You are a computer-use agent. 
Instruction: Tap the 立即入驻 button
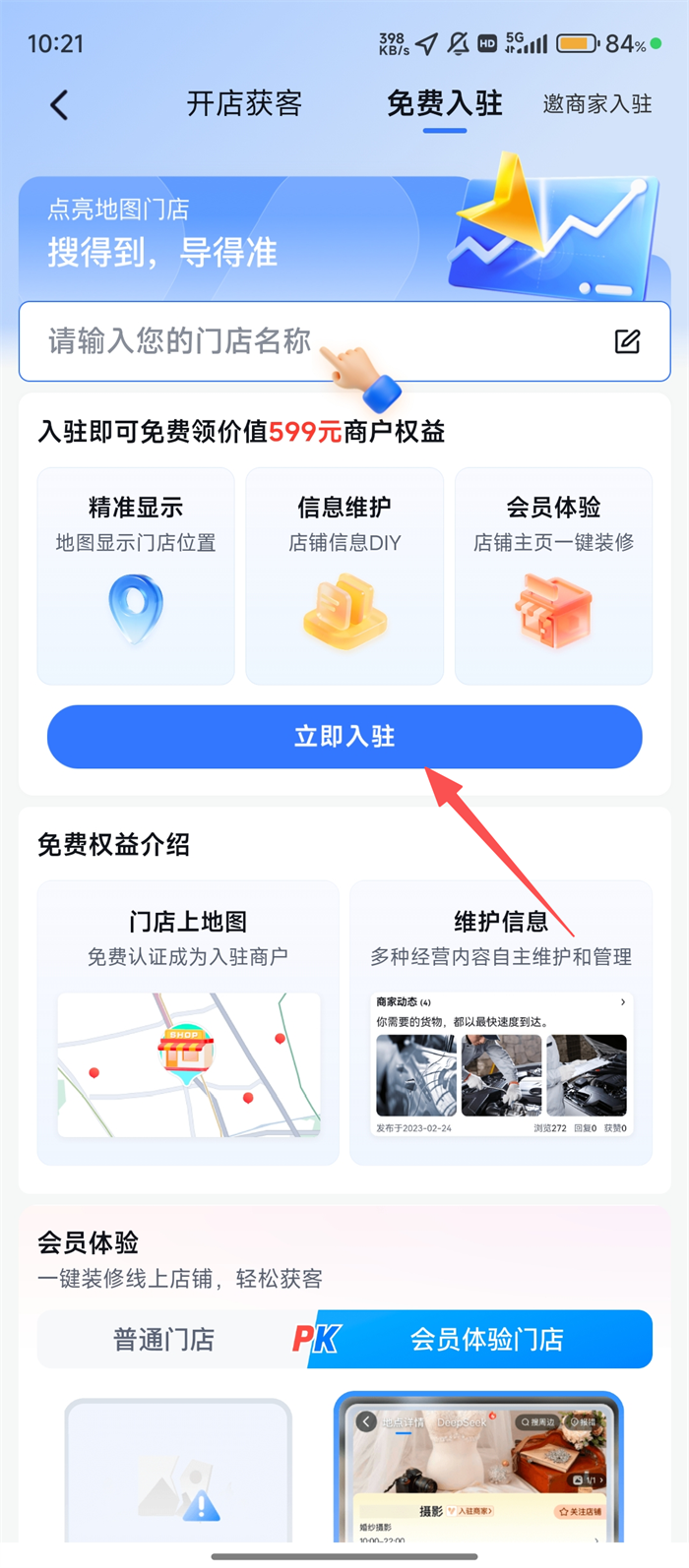(x=344, y=737)
